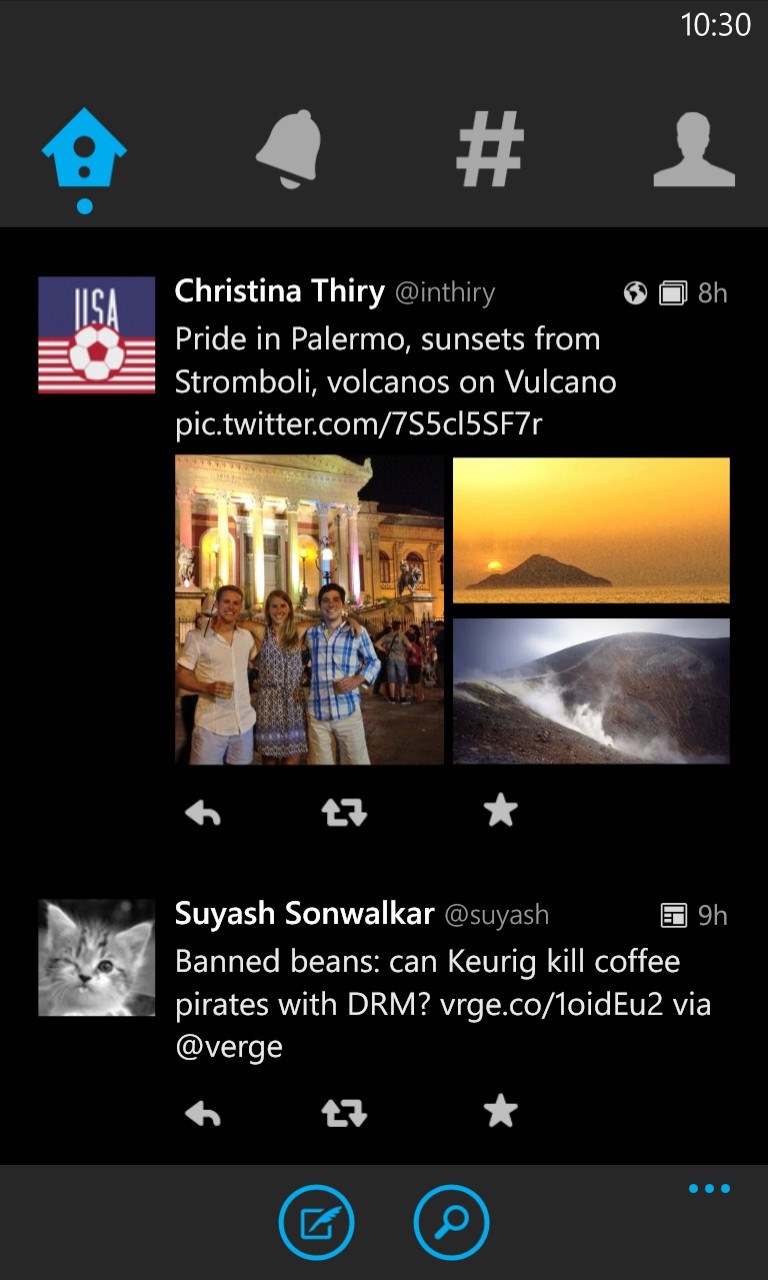The image size is (768, 1280).
Task: Compose a new tweet
Action: (316, 1222)
